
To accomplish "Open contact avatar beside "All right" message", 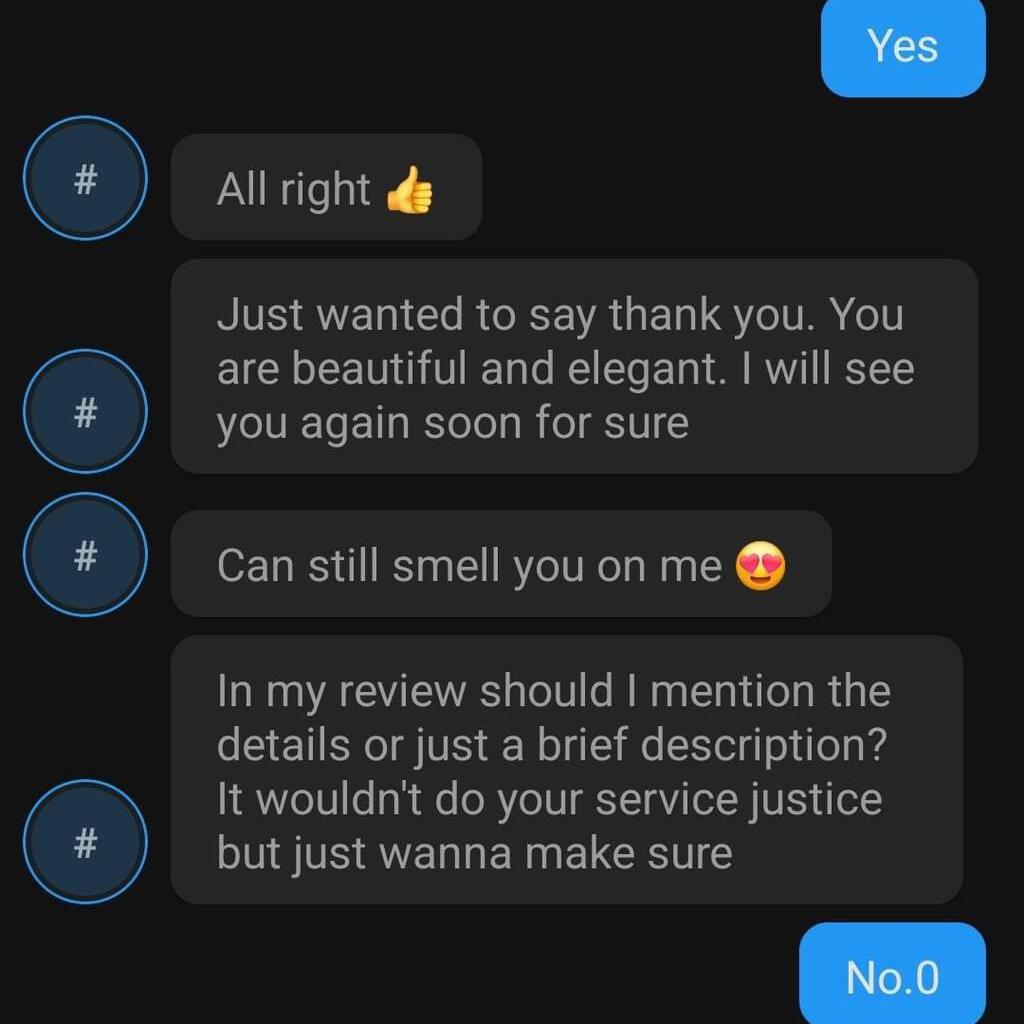I will [x=86, y=179].
